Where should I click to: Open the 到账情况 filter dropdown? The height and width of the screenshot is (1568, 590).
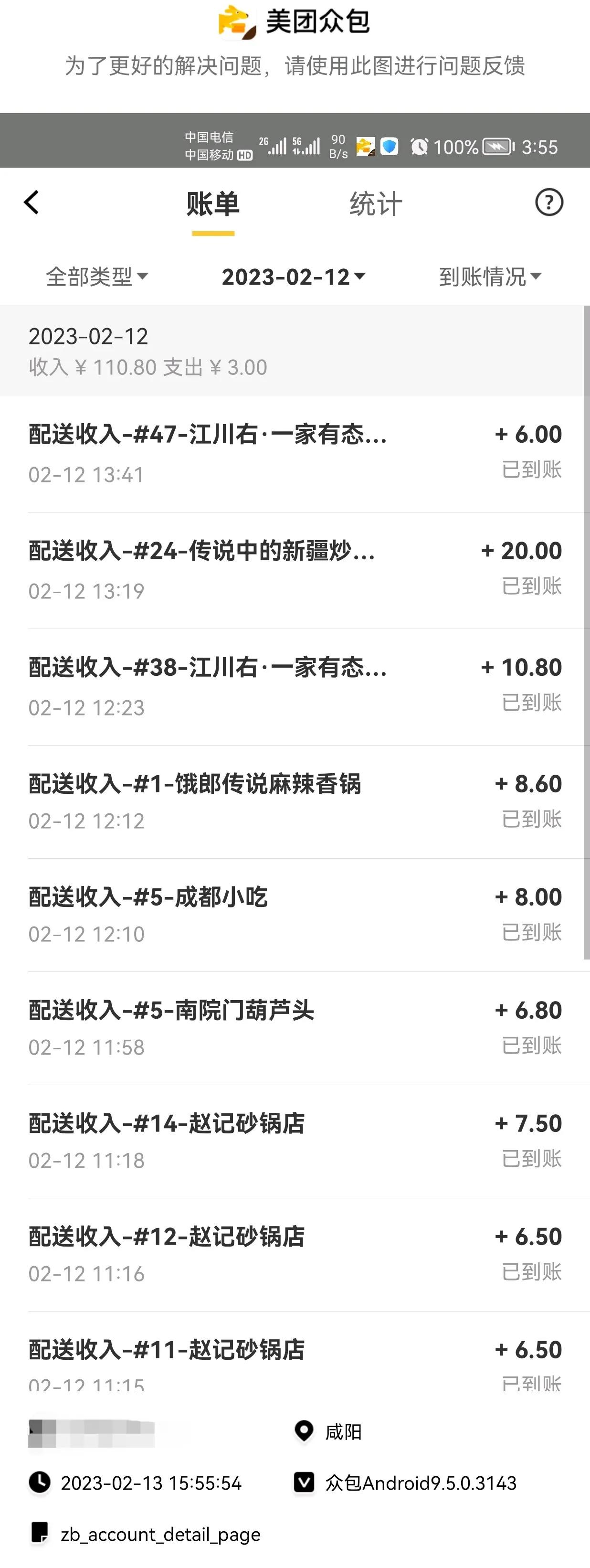coord(489,277)
